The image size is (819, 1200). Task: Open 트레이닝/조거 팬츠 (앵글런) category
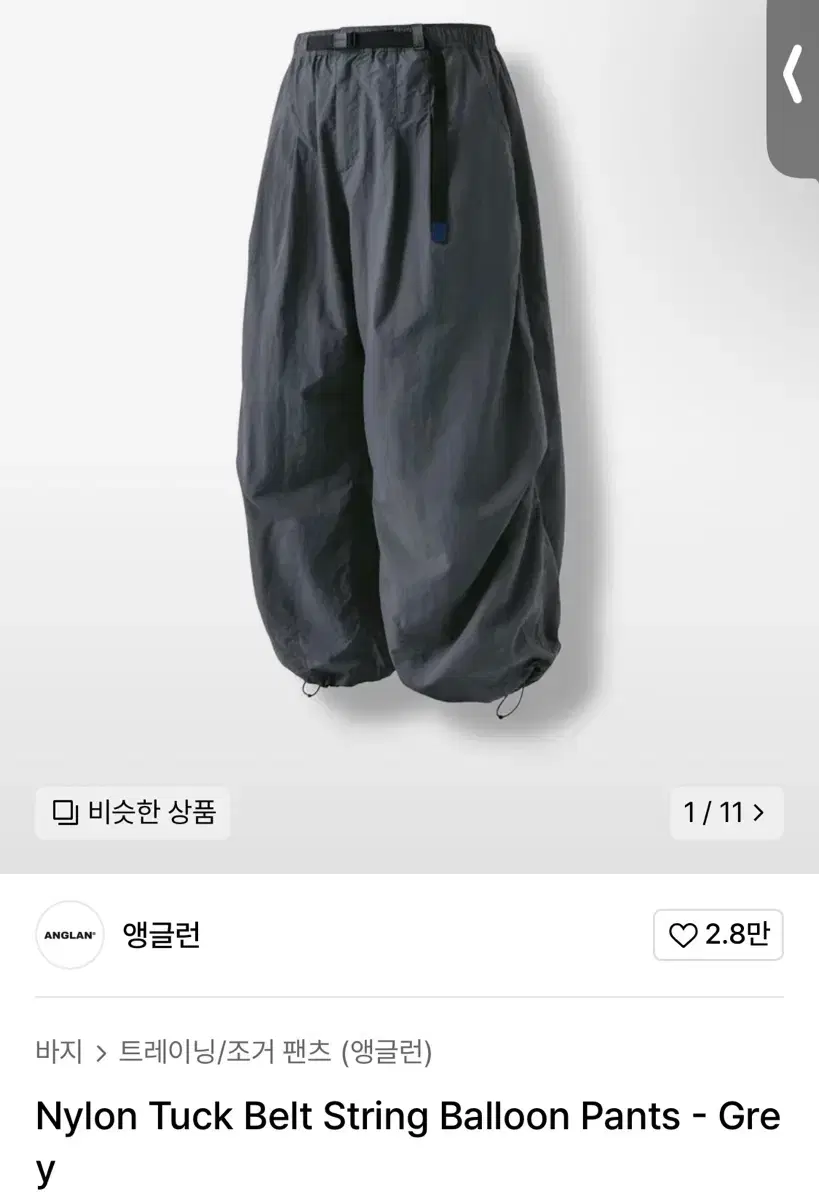[275, 1052]
